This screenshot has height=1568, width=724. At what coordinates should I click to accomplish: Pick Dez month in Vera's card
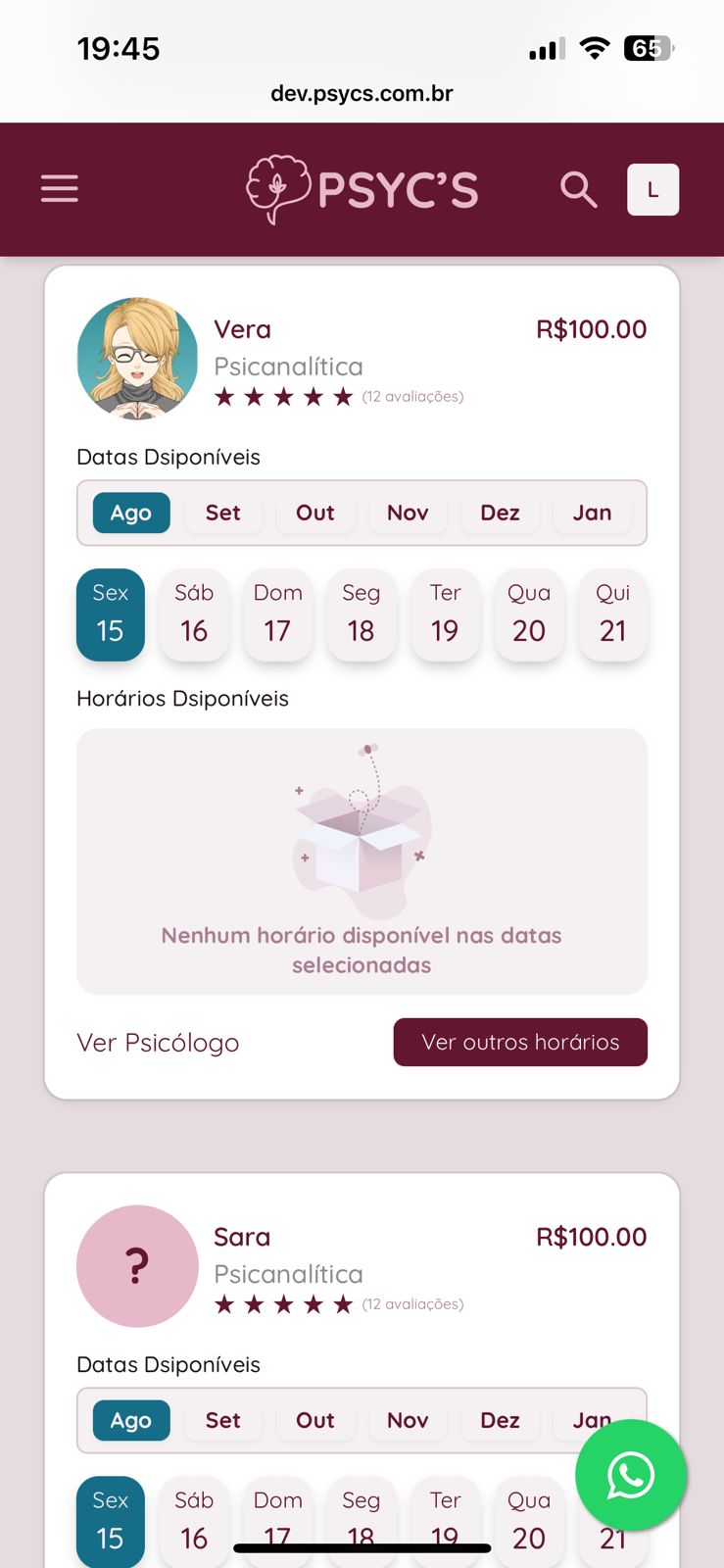pyautogui.click(x=500, y=513)
